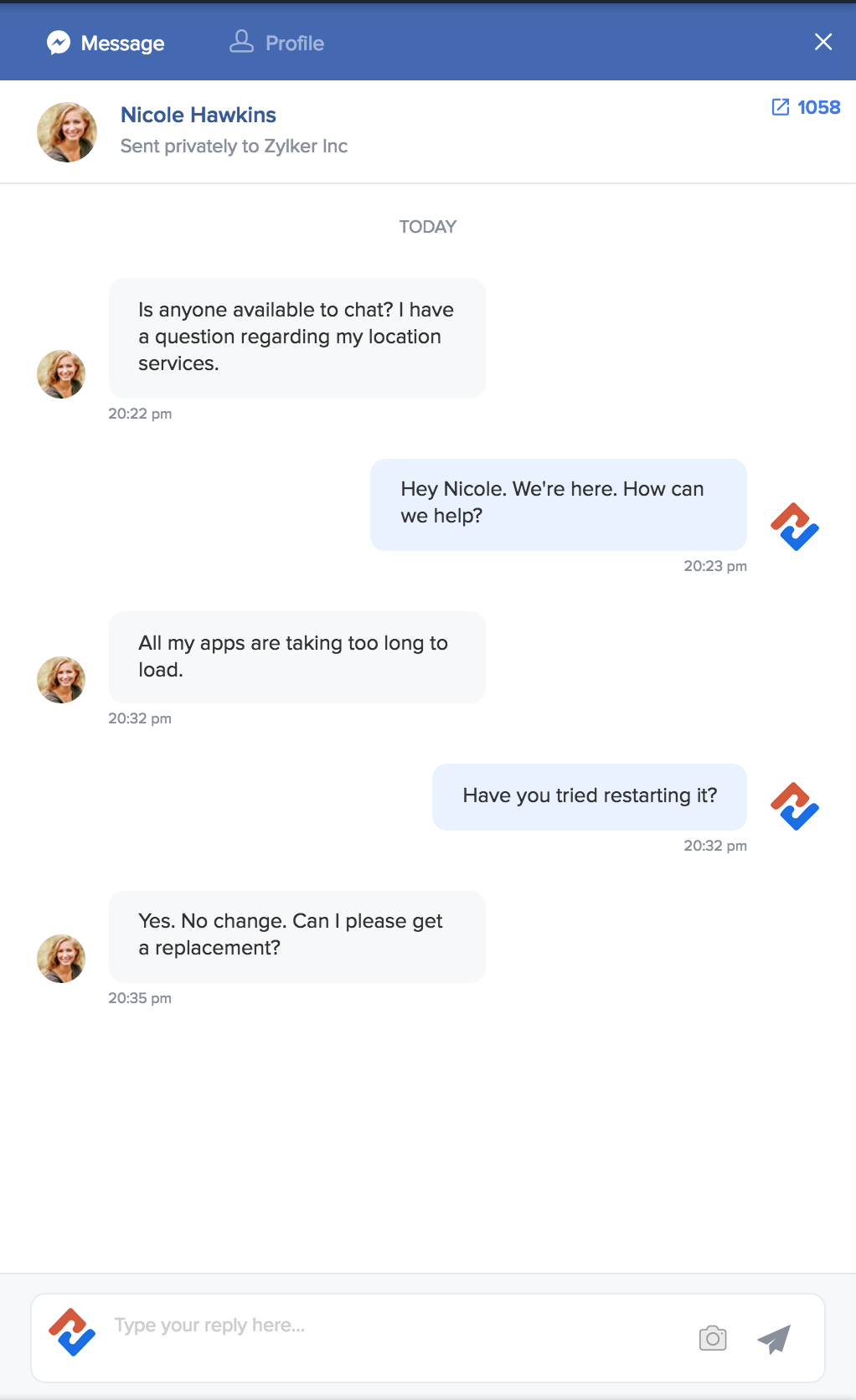The image size is (856, 1400).
Task: Select the Message tab
Action: click(x=106, y=43)
